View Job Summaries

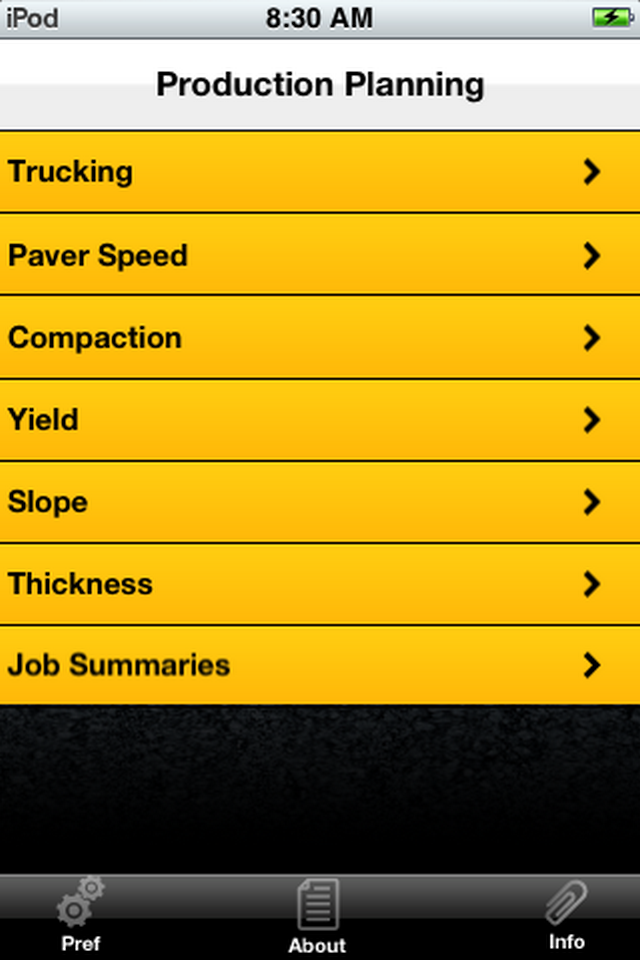point(320,665)
